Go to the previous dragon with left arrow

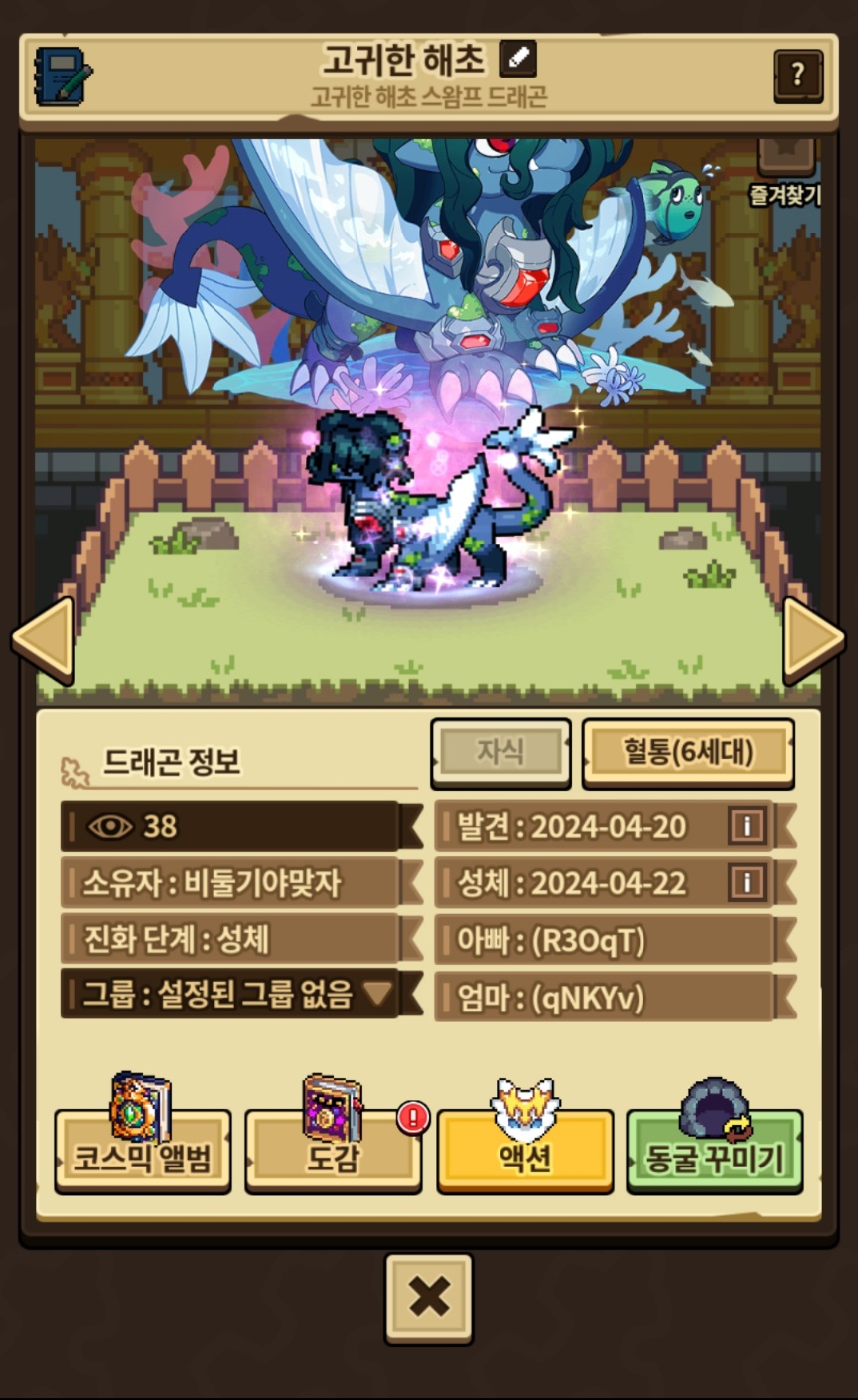pyautogui.click(x=43, y=640)
